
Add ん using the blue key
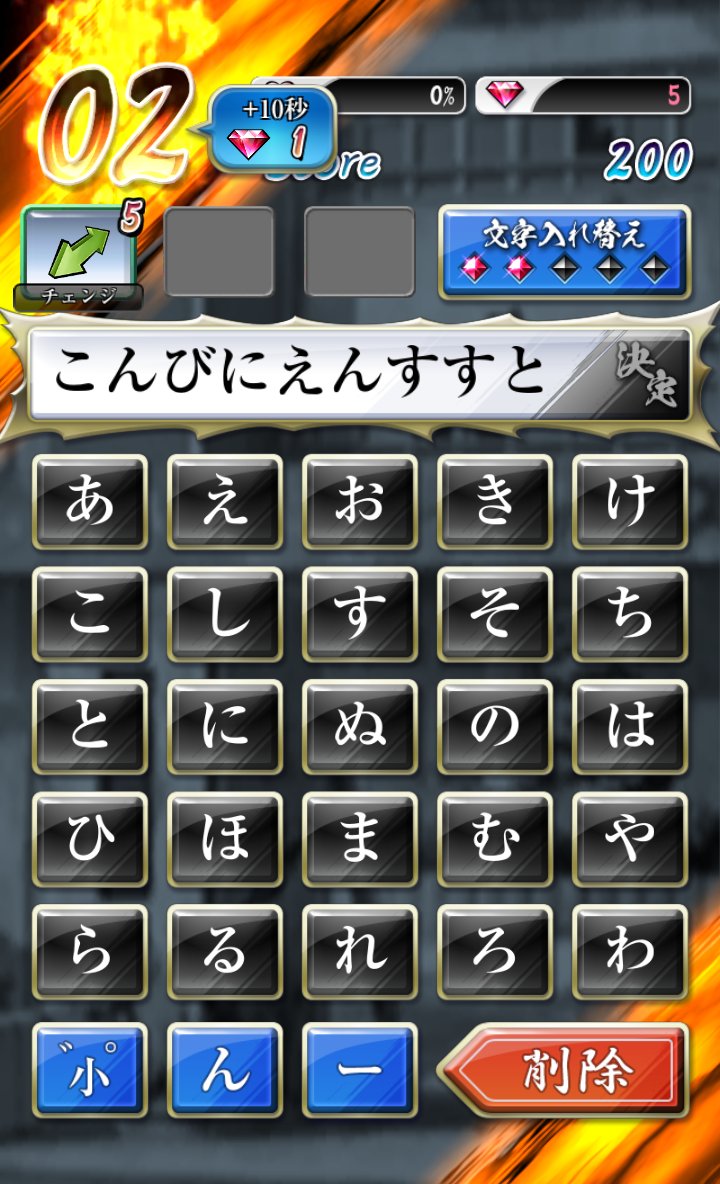[225, 1070]
